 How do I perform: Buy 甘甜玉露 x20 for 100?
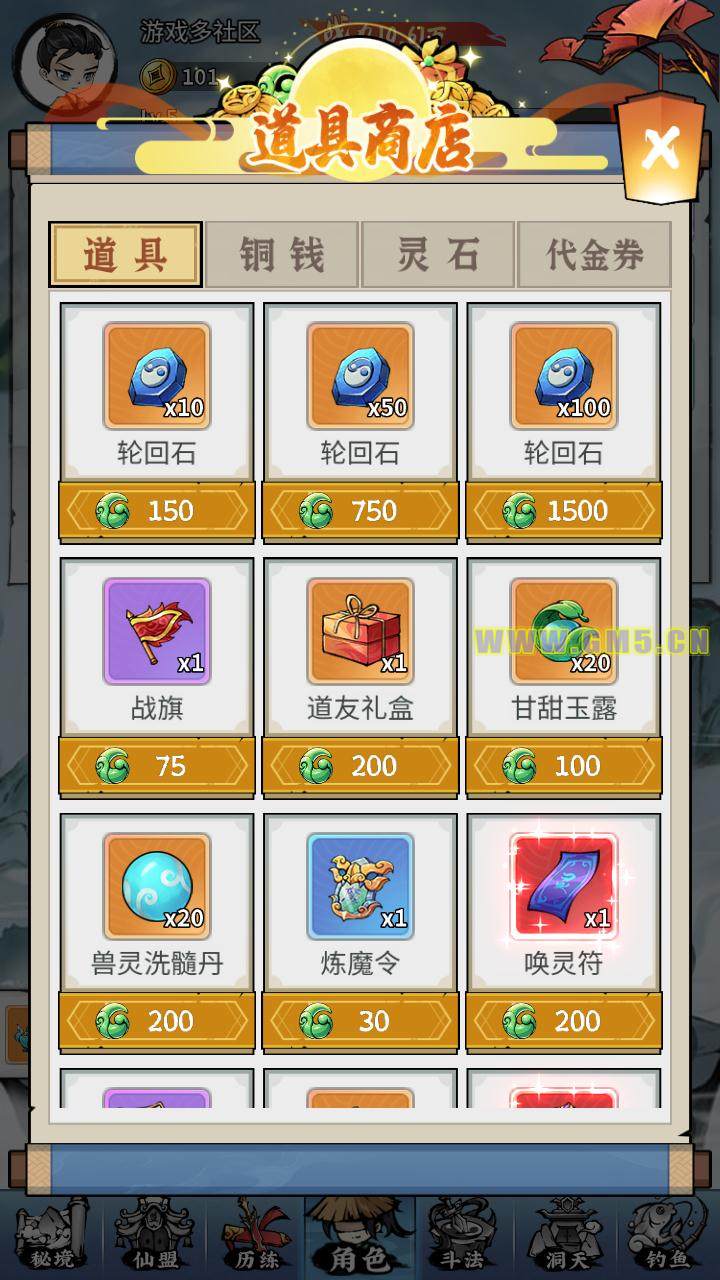tap(563, 766)
